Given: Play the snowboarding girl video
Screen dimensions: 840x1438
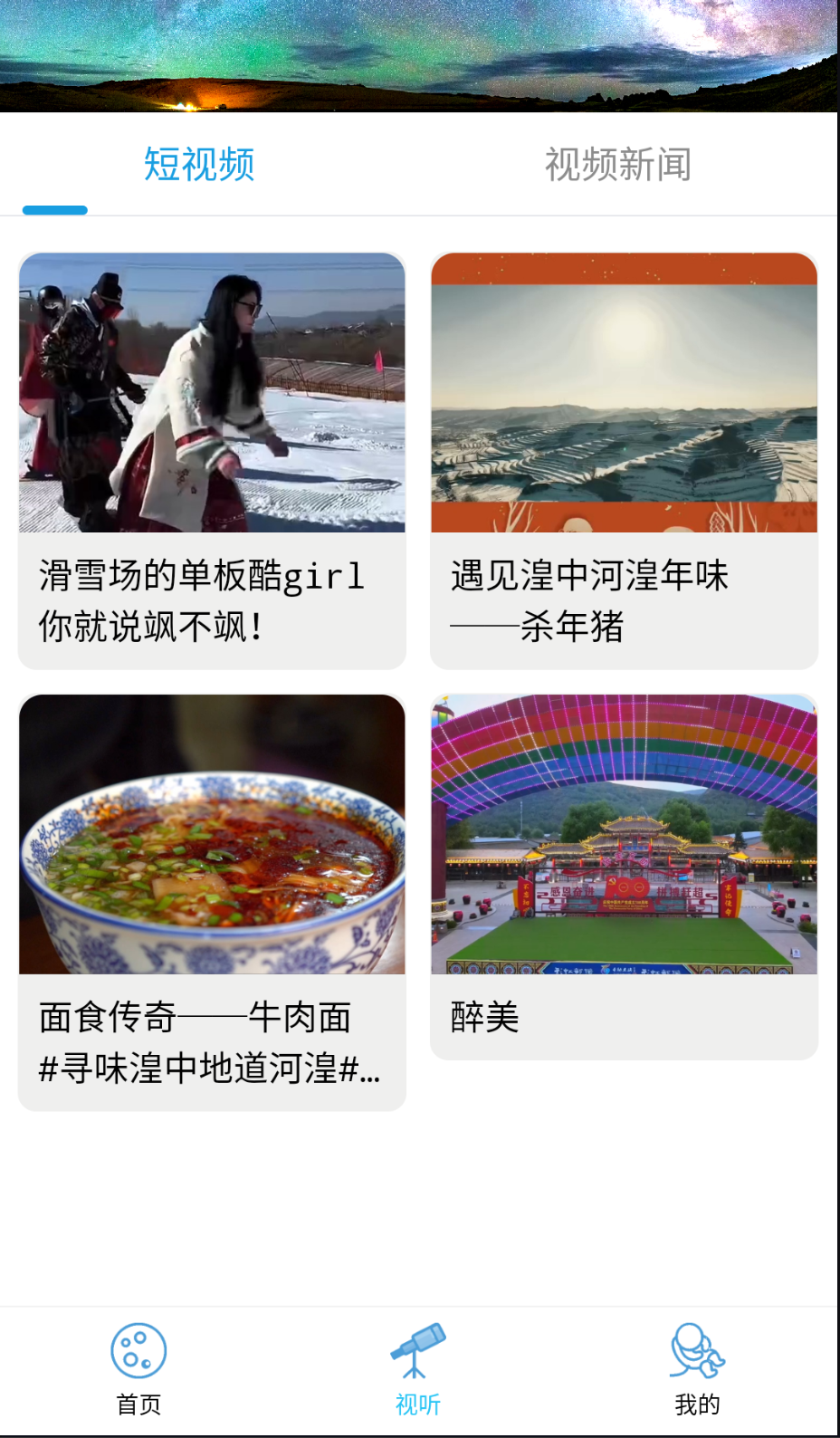Looking at the screenshot, I should tap(212, 393).
